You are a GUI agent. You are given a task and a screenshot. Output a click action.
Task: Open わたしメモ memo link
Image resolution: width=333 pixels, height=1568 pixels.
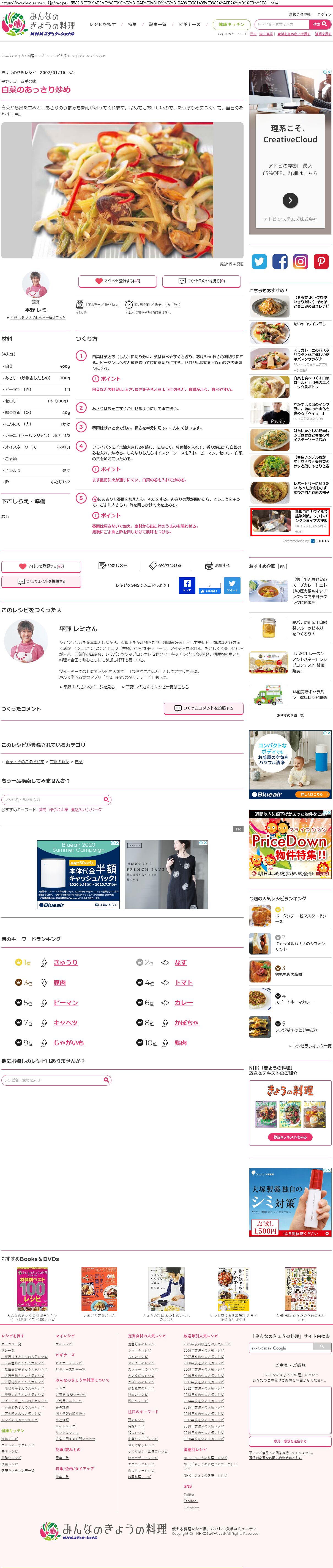pyautogui.click(x=113, y=565)
